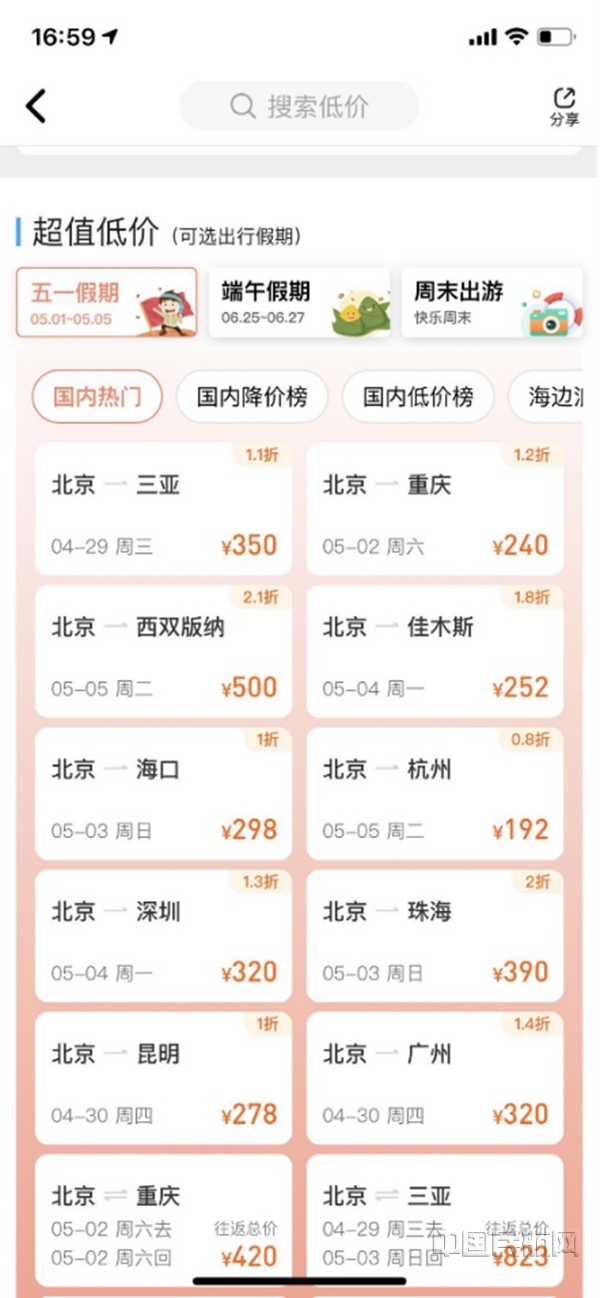600x1298 pixels.
Task: Tap the 搜索低价 search box
Action: (x=299, y=106)
